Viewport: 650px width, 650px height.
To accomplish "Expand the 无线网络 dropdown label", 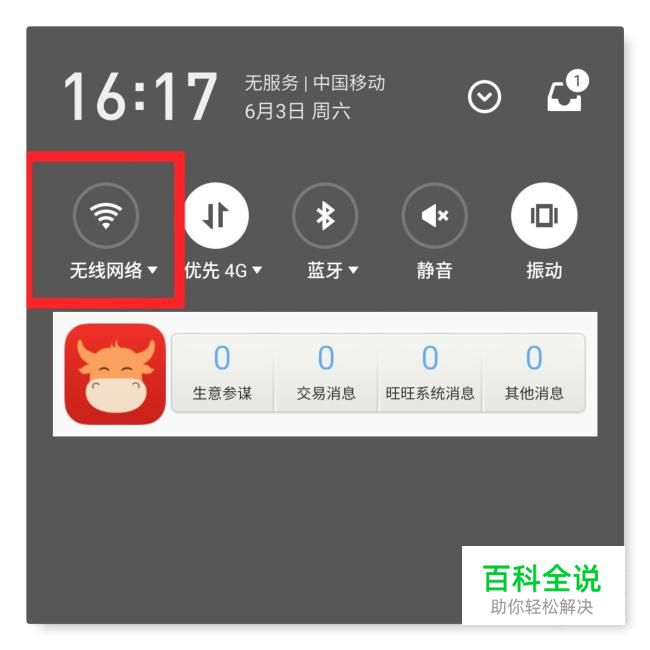I will point(113,270).
